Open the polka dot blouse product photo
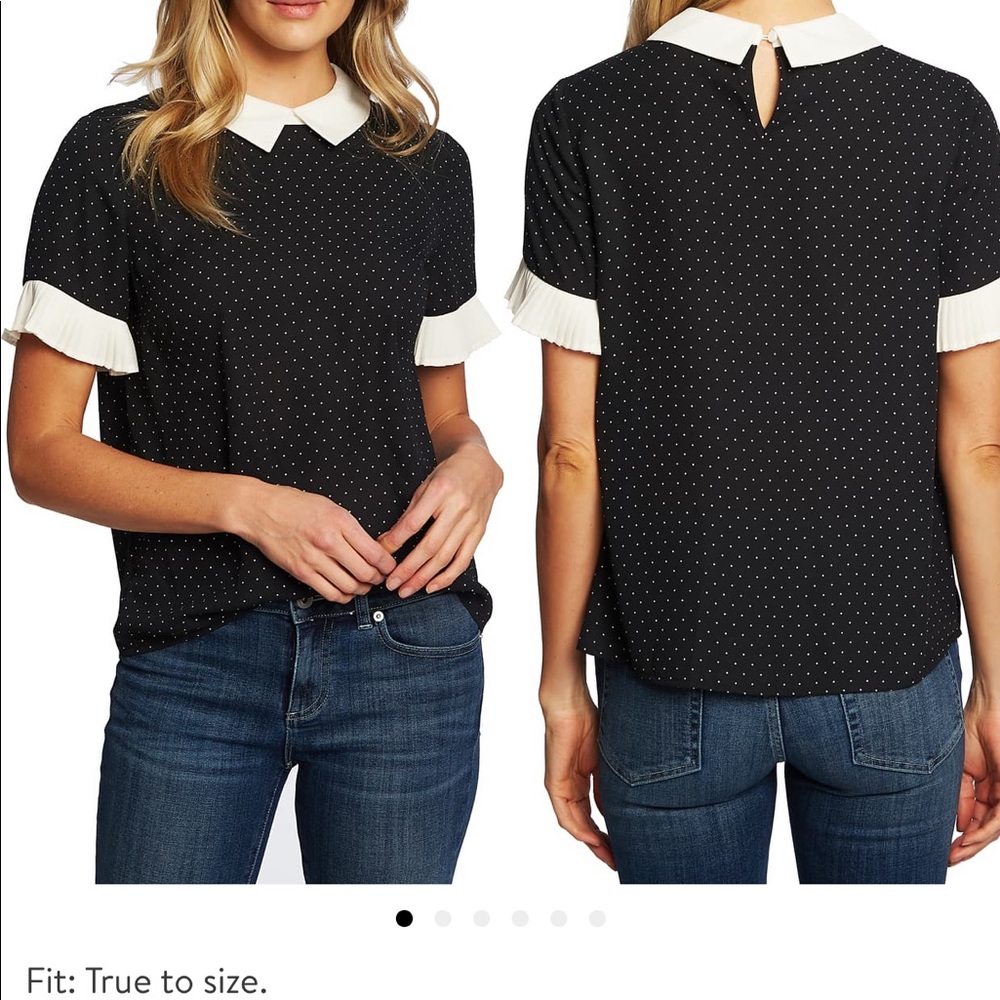This screenshot has width=1000, height=1000. (x=500, y=440)
